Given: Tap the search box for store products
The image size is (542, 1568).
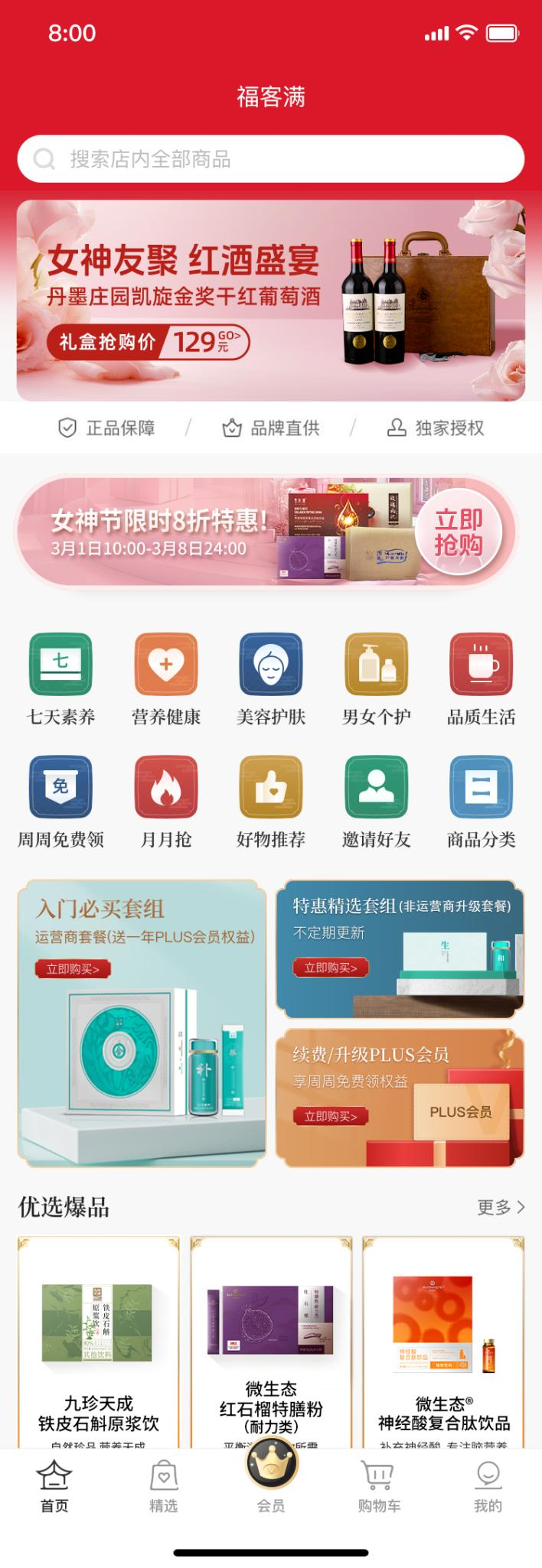Looking at the screenshot, I should tap(271, 159).
